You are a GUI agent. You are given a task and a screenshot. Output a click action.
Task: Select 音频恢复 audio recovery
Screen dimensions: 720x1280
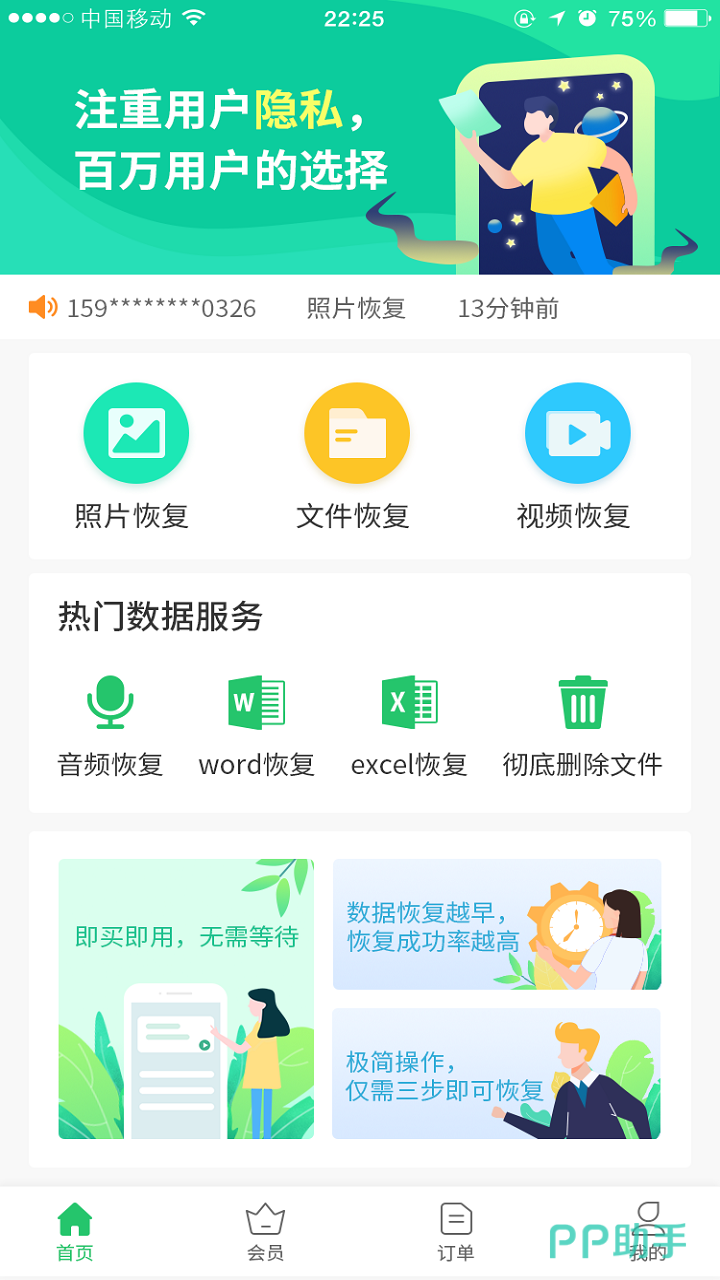coord(110,725)
